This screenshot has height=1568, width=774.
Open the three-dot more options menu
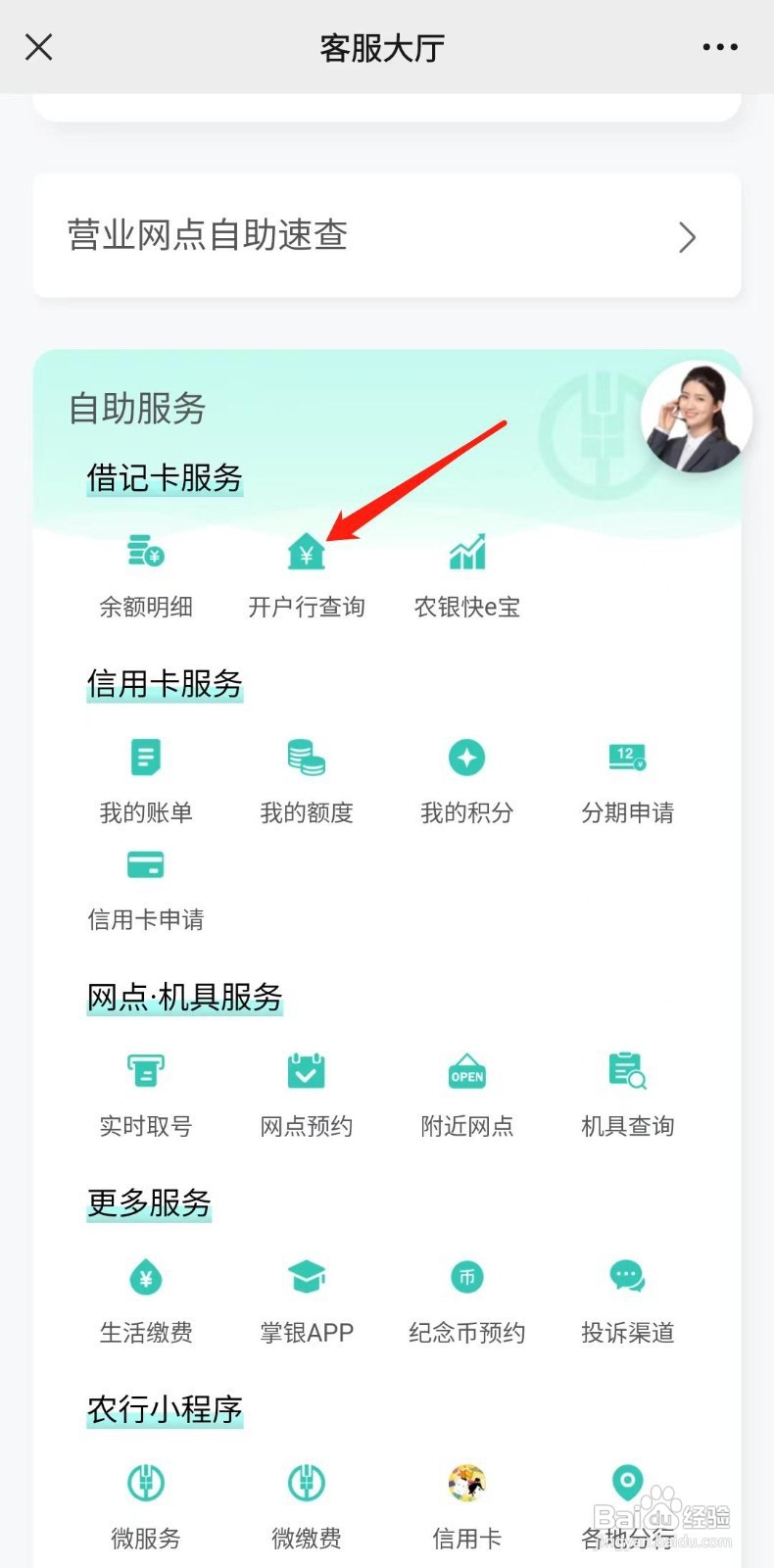tap(718, 46)
